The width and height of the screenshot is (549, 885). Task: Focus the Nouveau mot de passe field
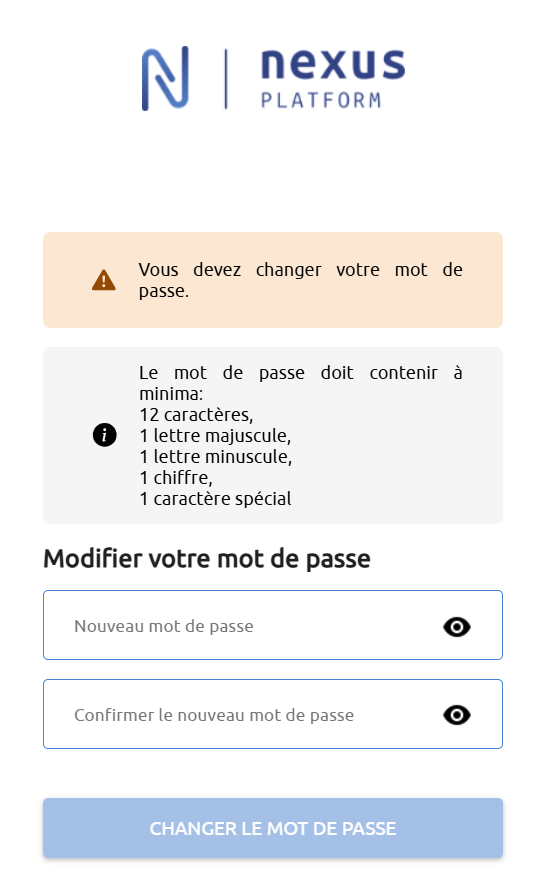(x=273, y=625)
